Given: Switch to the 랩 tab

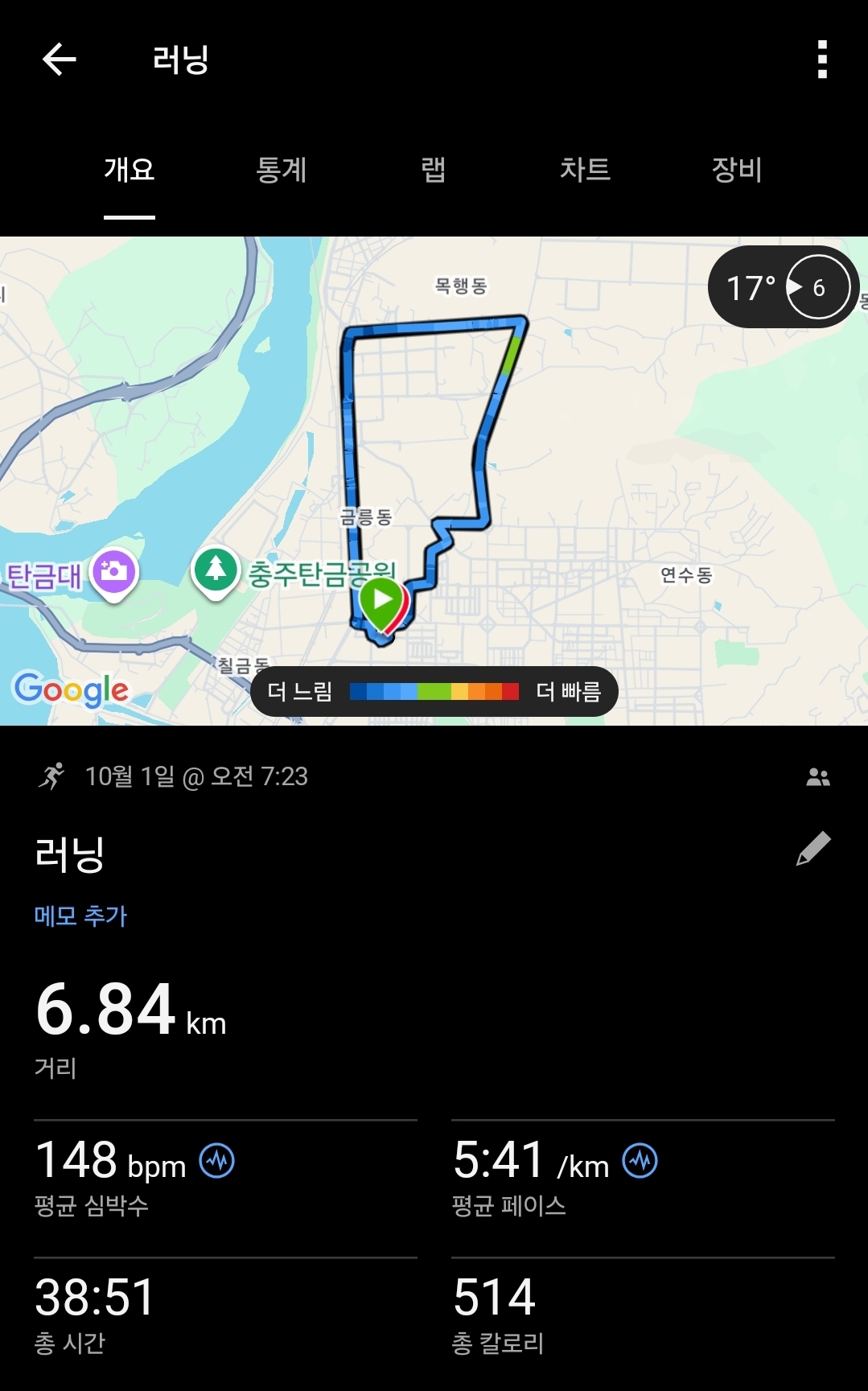Looking at the screenshot, I should coord(433,170).
